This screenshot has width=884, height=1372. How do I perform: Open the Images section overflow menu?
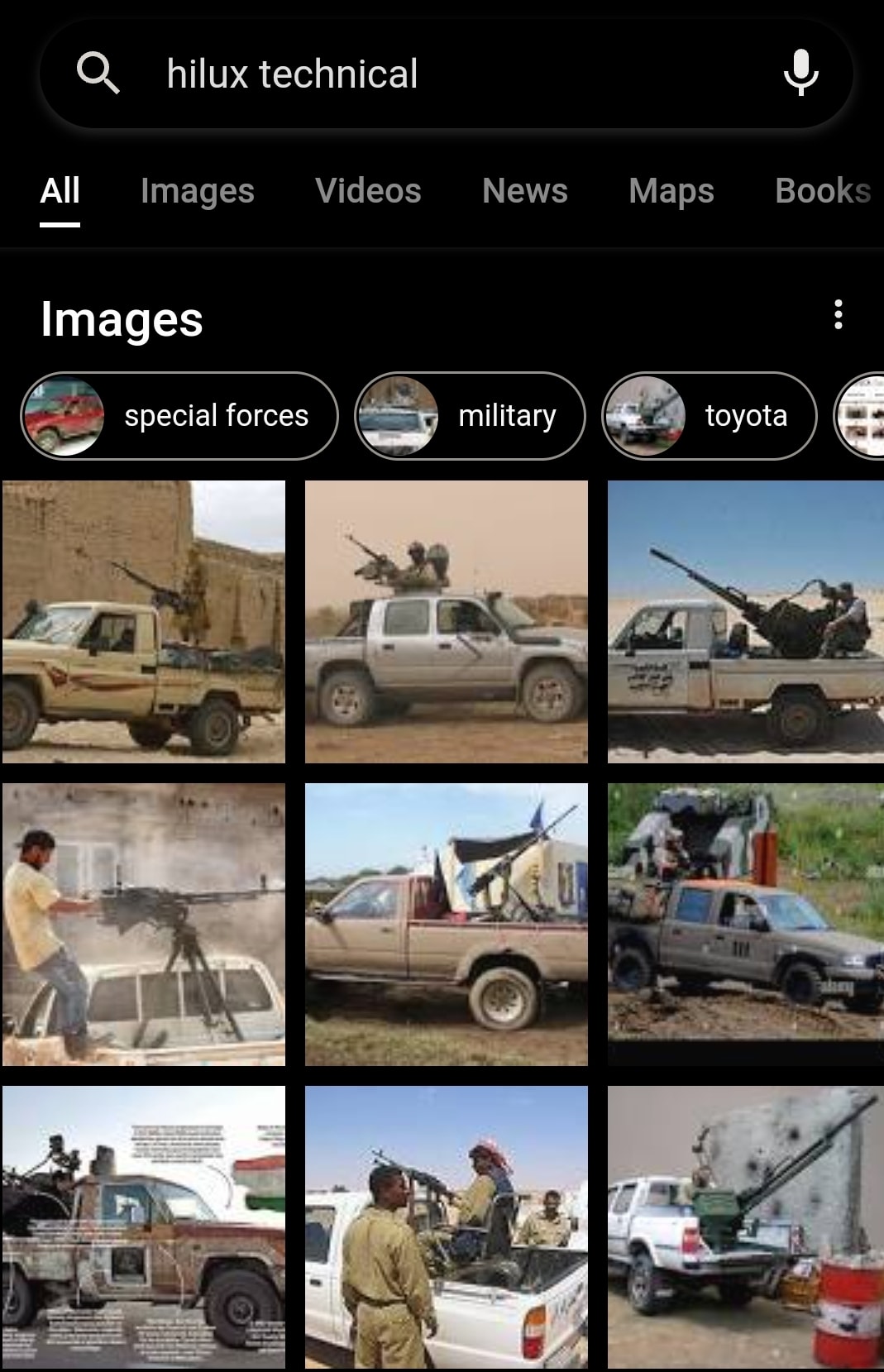[839, 315]
